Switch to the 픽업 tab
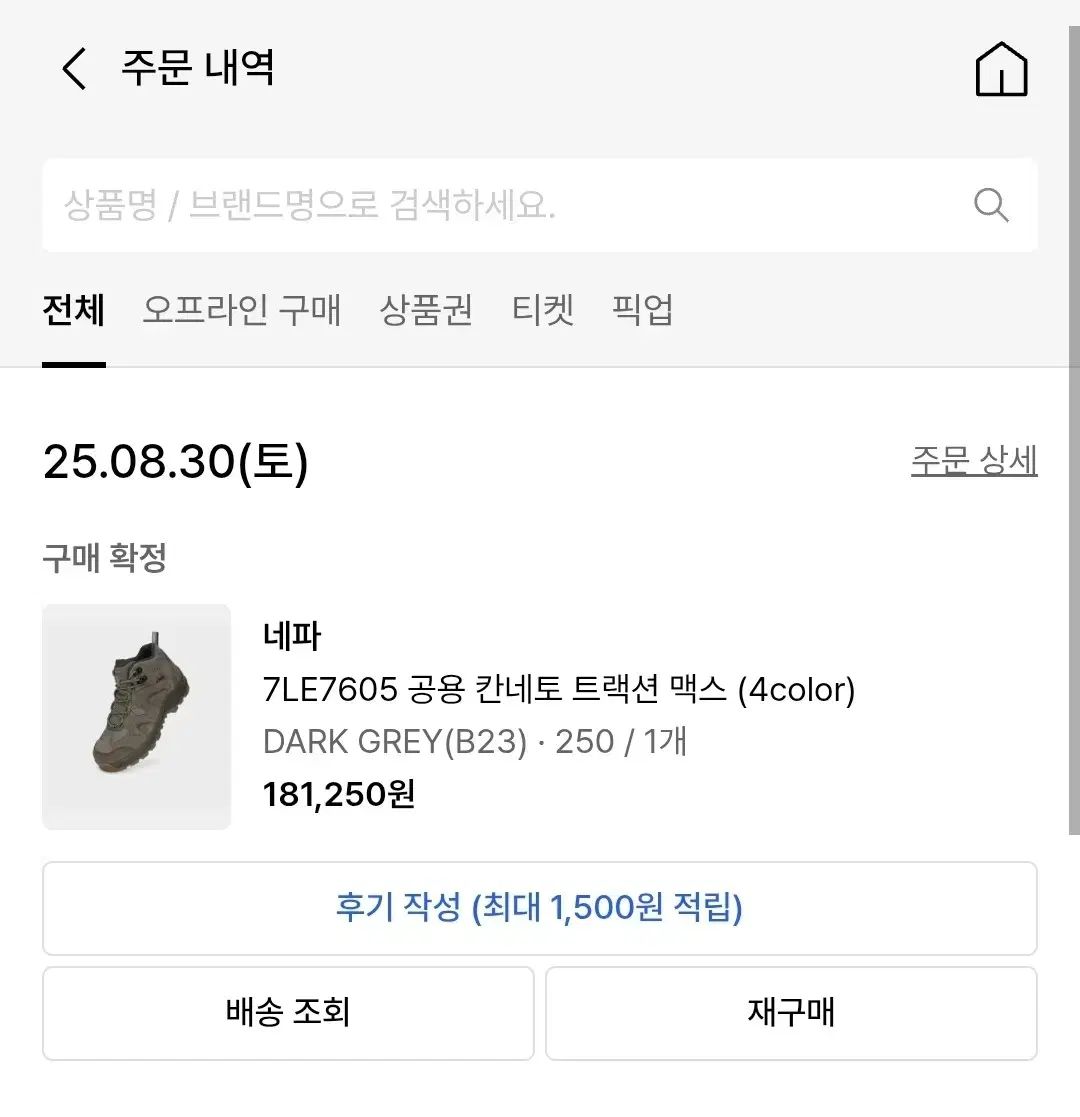Image resolution: width=1080 pixels, height=1117 pixels. coord(642,312)
